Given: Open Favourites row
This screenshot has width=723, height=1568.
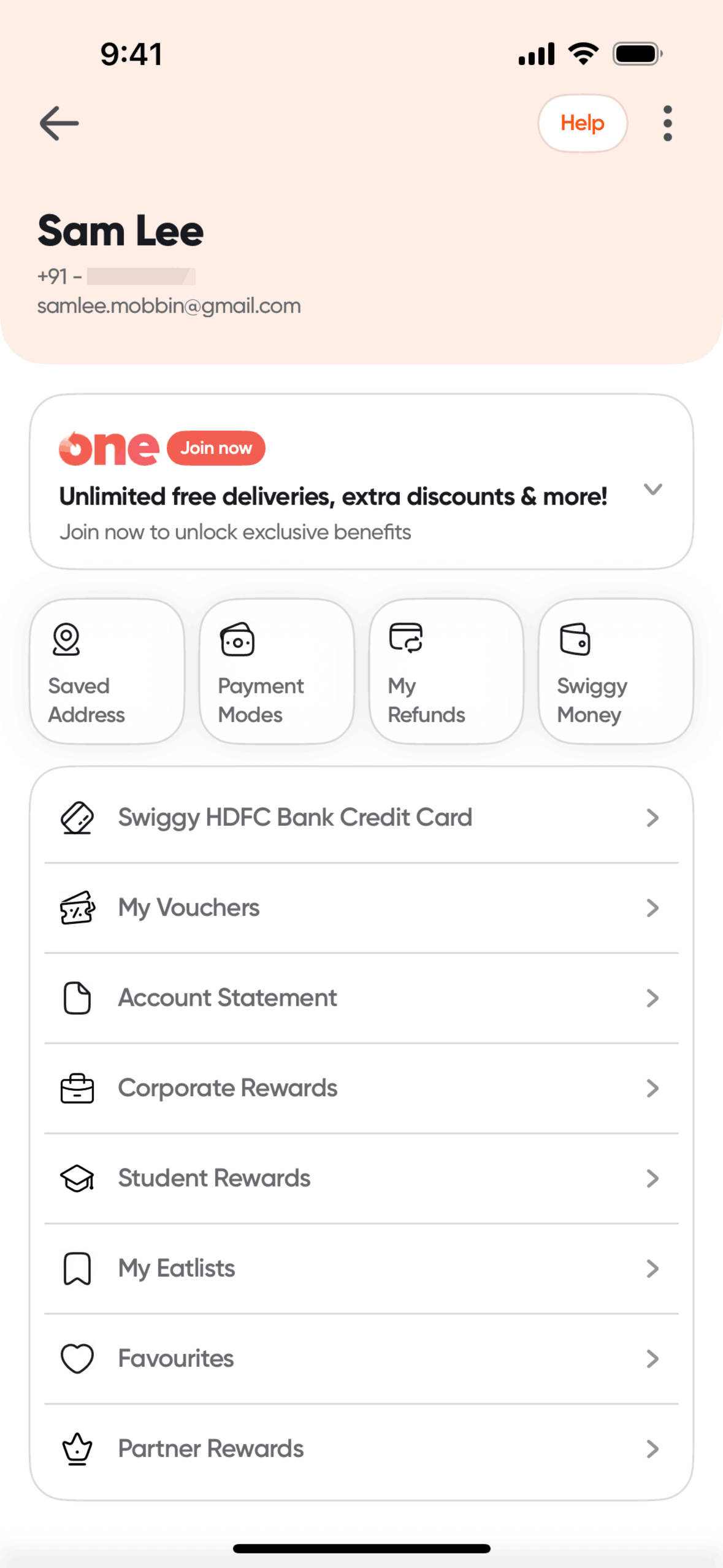Looking at the screenshot, I should click(361, 1359).
